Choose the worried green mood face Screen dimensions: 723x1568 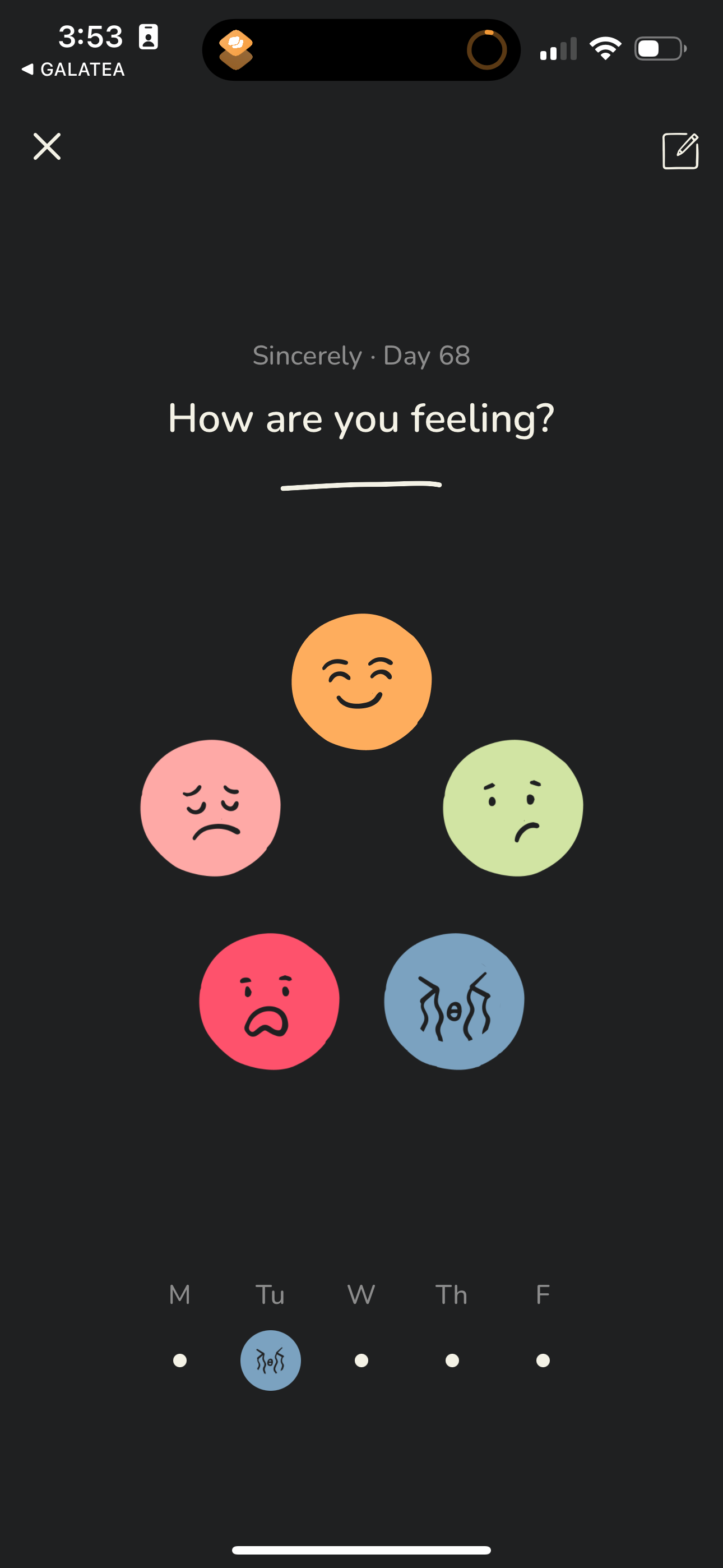point(511,807)
